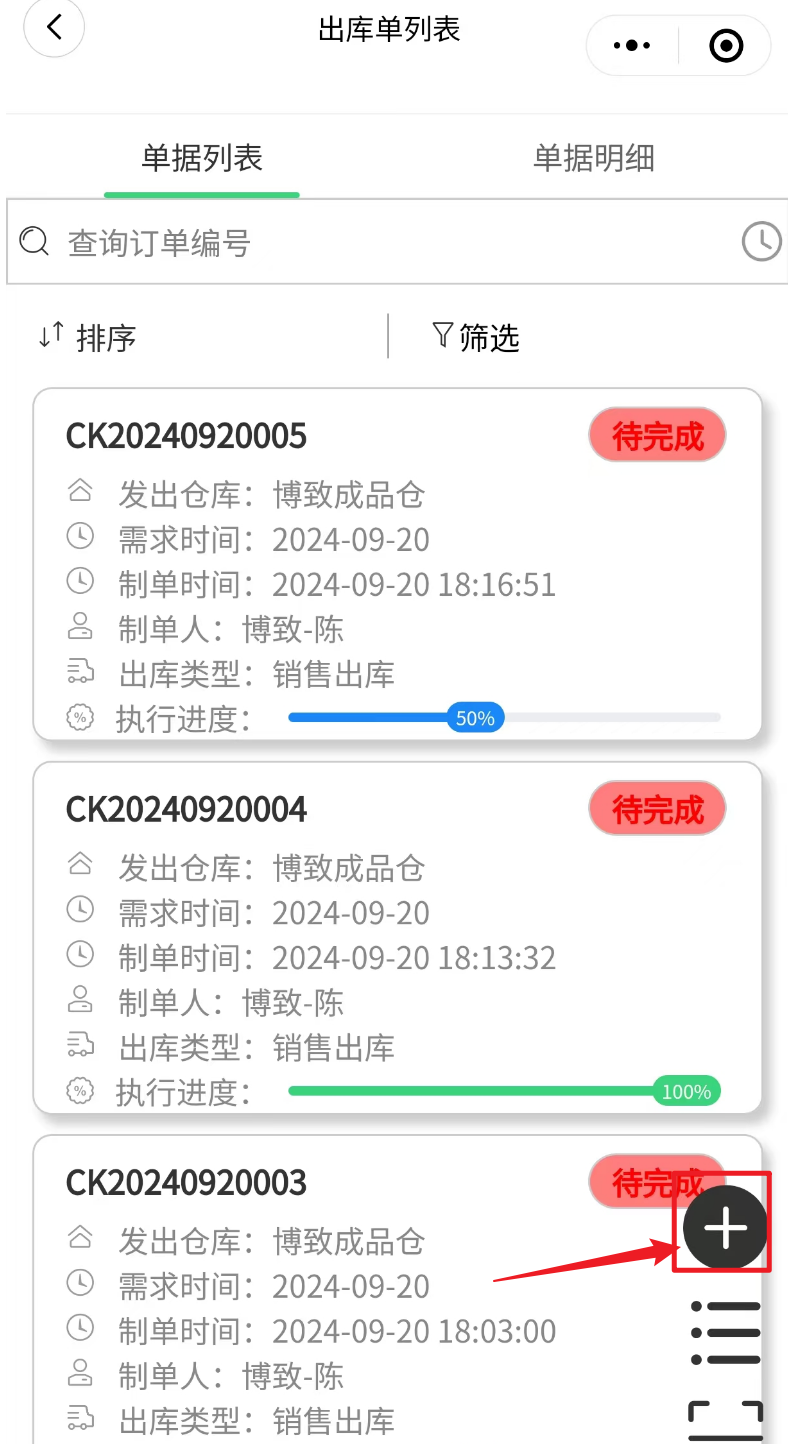The image size is (788, 1444).
Task: Open the mini program three-dot menu
Action: pyautogui.click(x=632, y=46)
